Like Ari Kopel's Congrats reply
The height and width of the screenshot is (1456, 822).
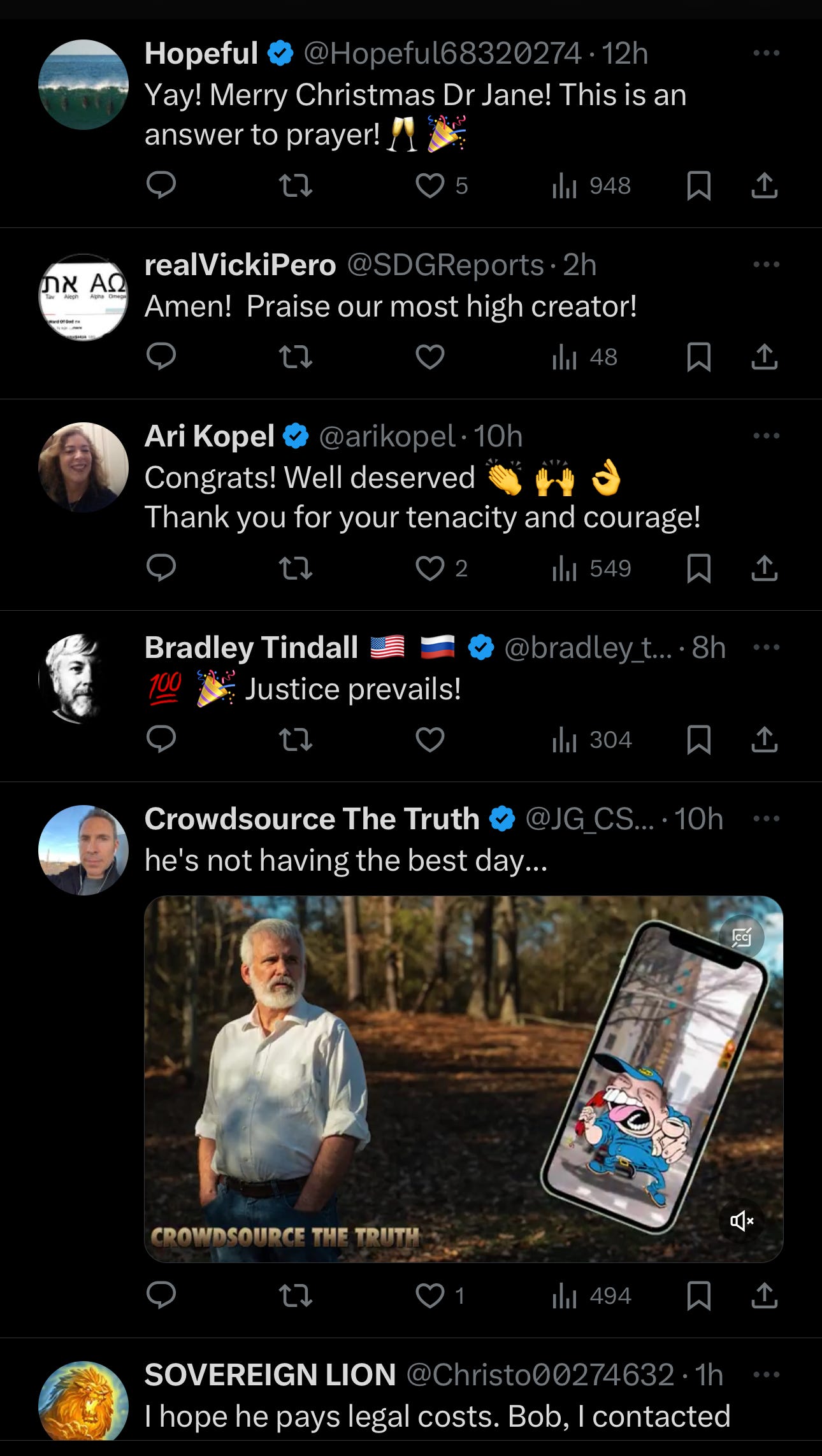430,568
